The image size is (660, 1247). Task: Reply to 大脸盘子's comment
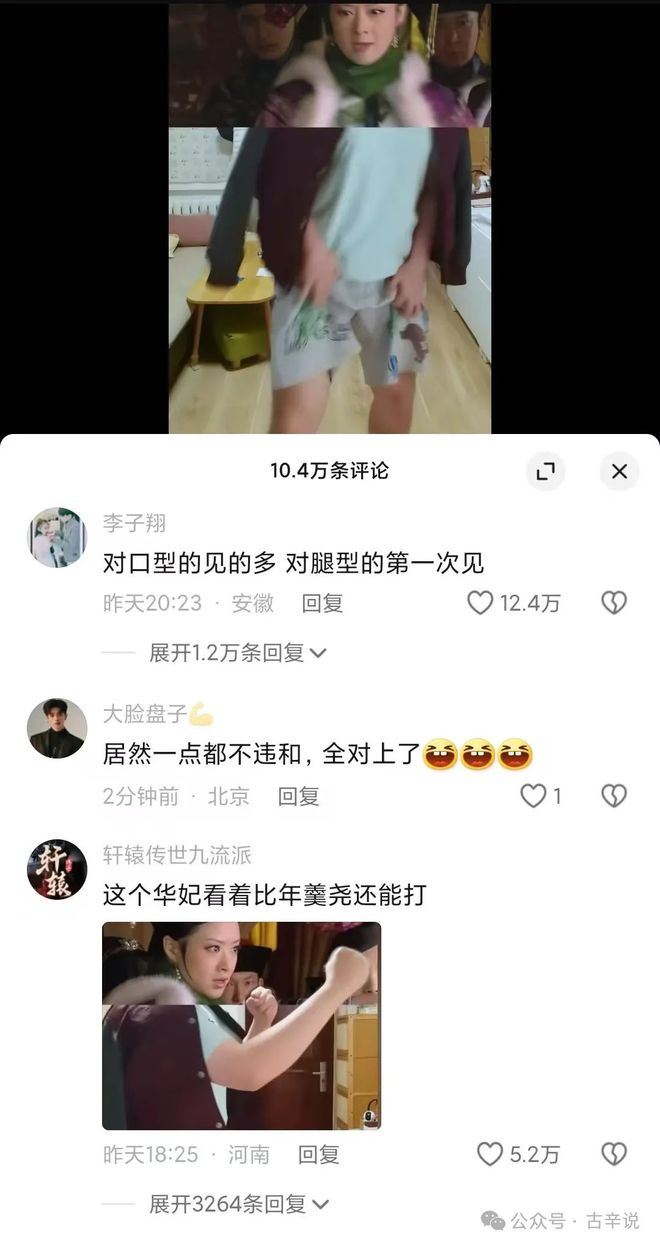pos(298,797)
